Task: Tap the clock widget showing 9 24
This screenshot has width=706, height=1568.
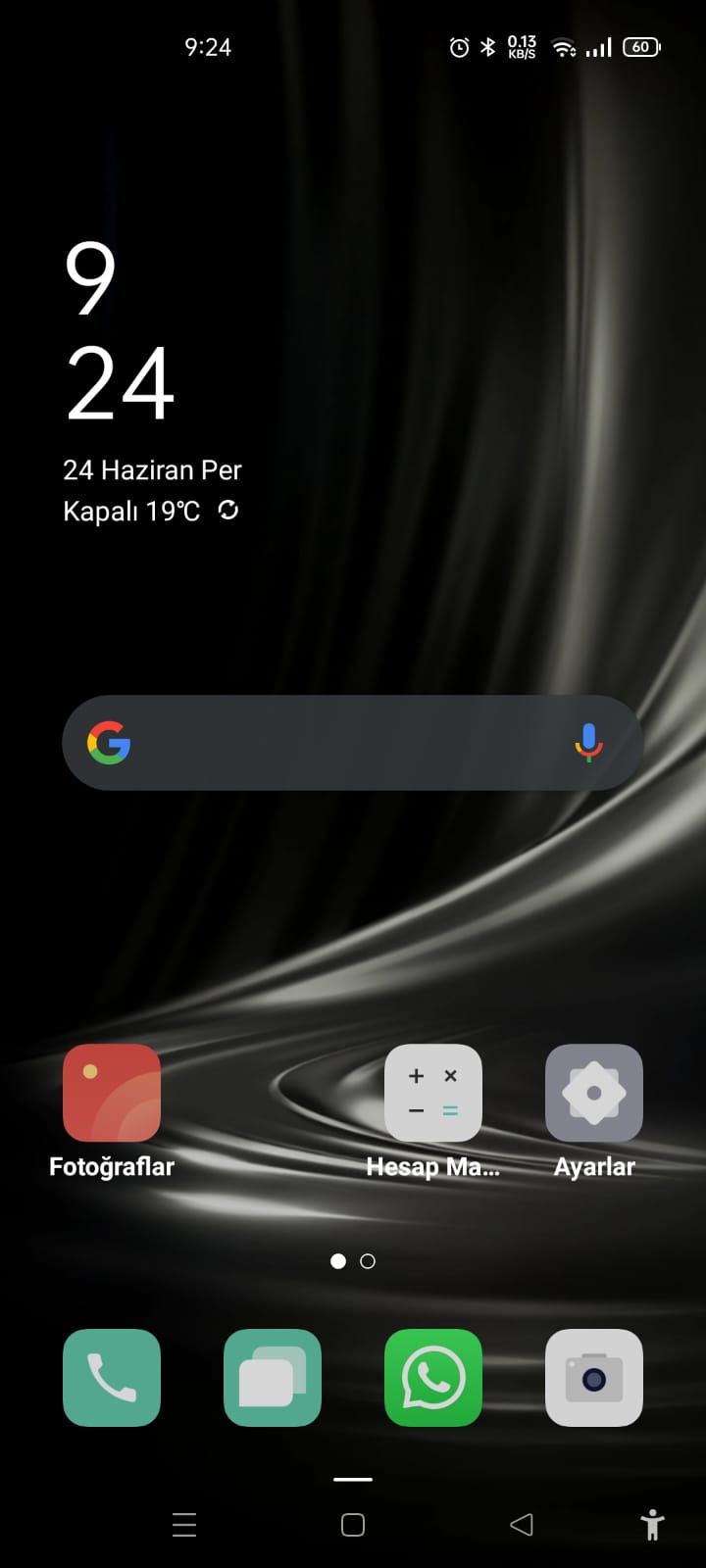Action: [120, 331]
